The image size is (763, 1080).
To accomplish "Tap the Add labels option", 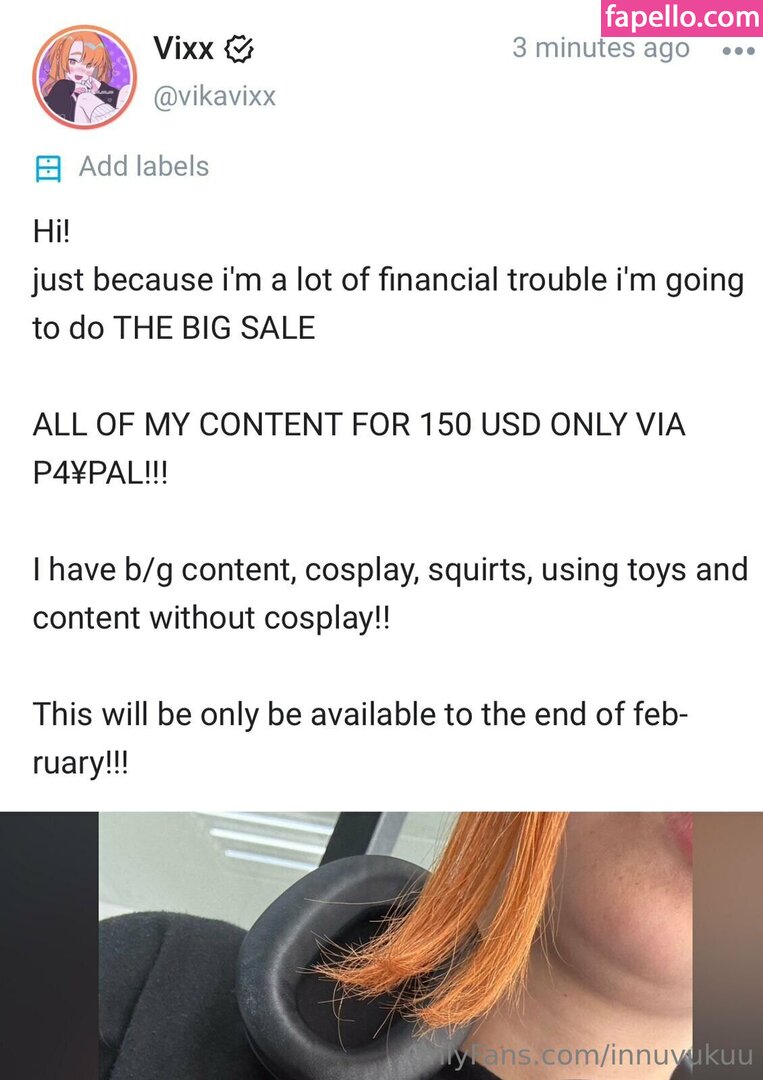I will click(143, 167).
